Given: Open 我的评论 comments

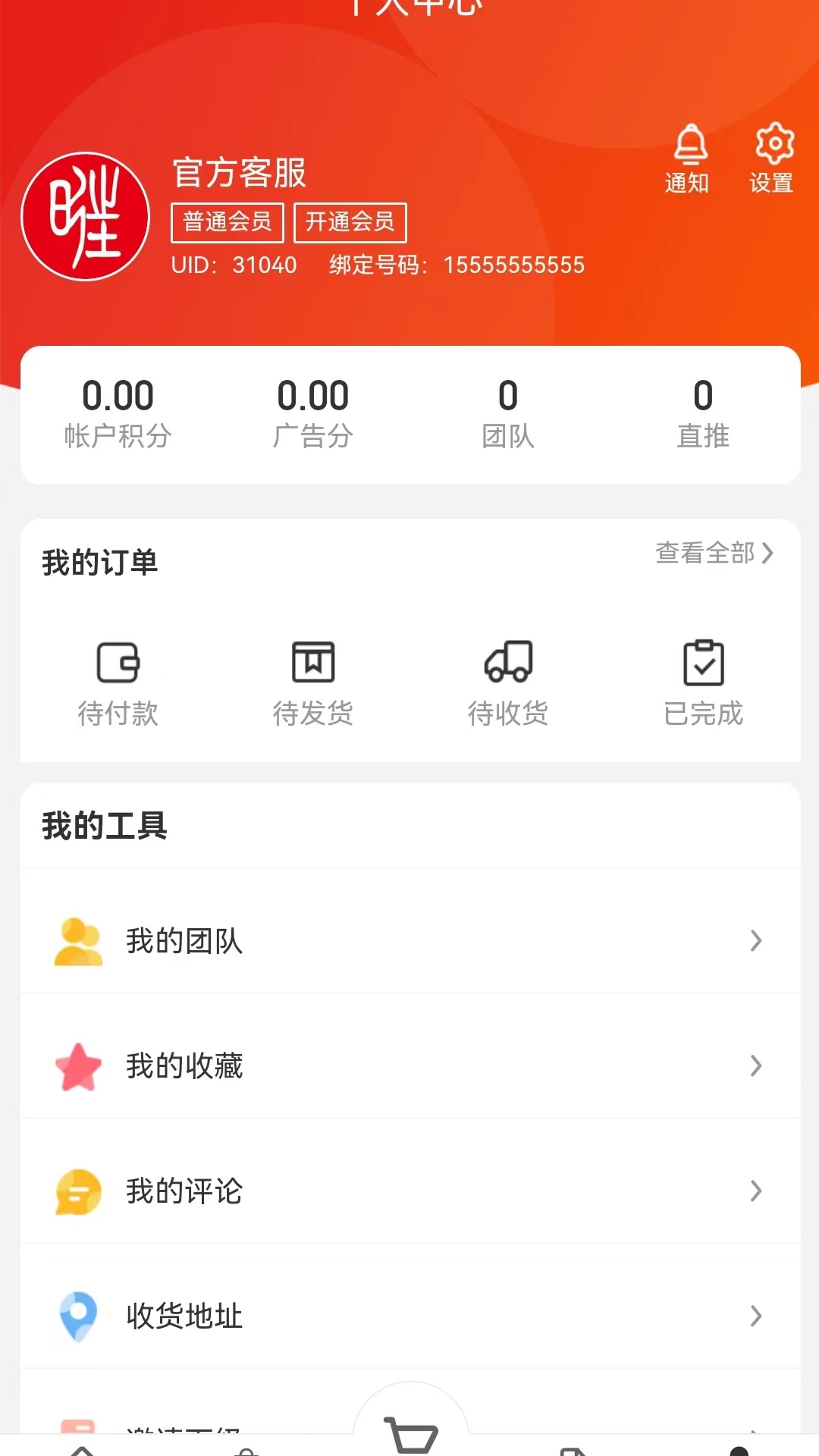Looking at the screenshot, I should click(410, 1191).
